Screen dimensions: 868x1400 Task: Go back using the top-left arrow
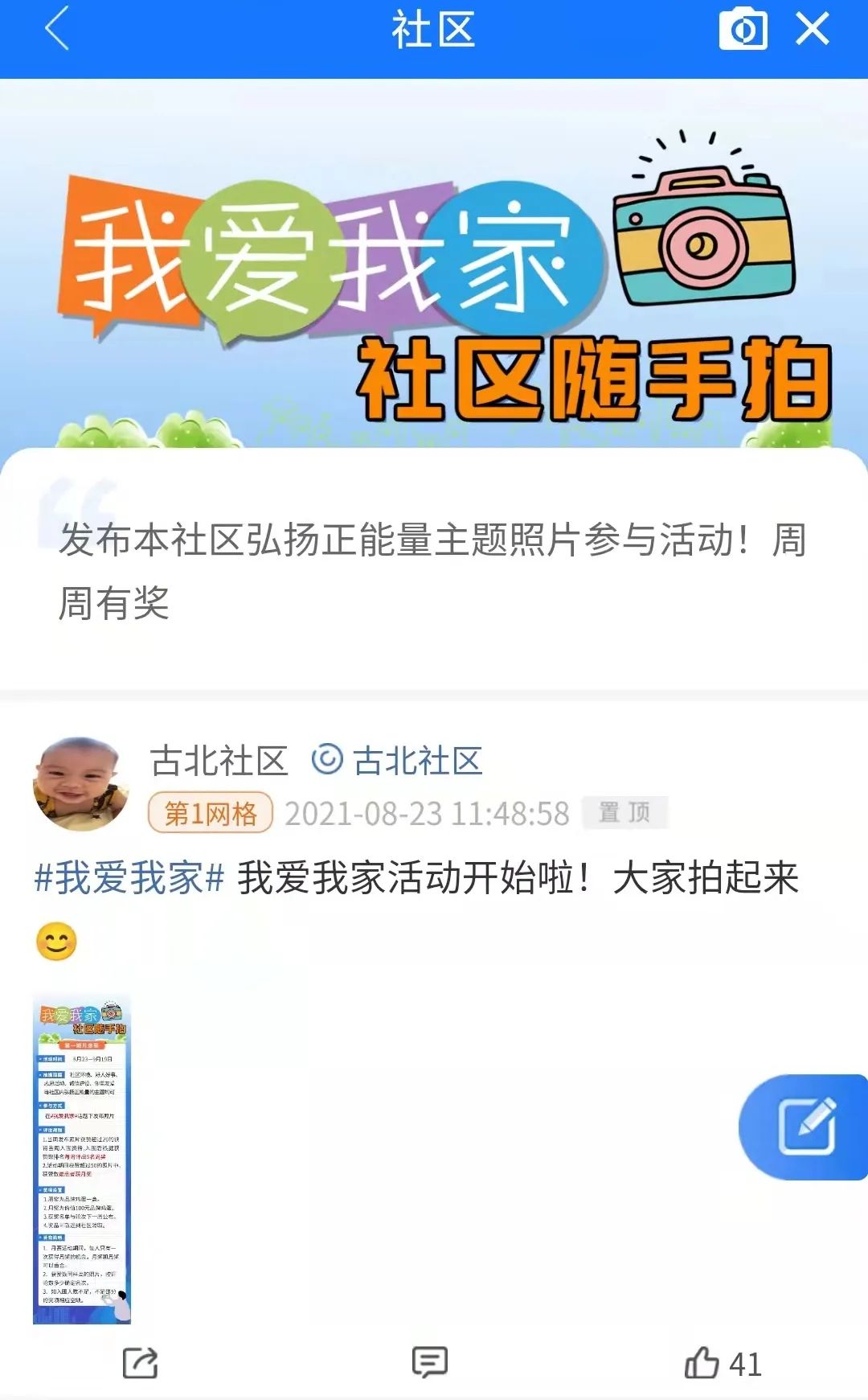(57, 30)
